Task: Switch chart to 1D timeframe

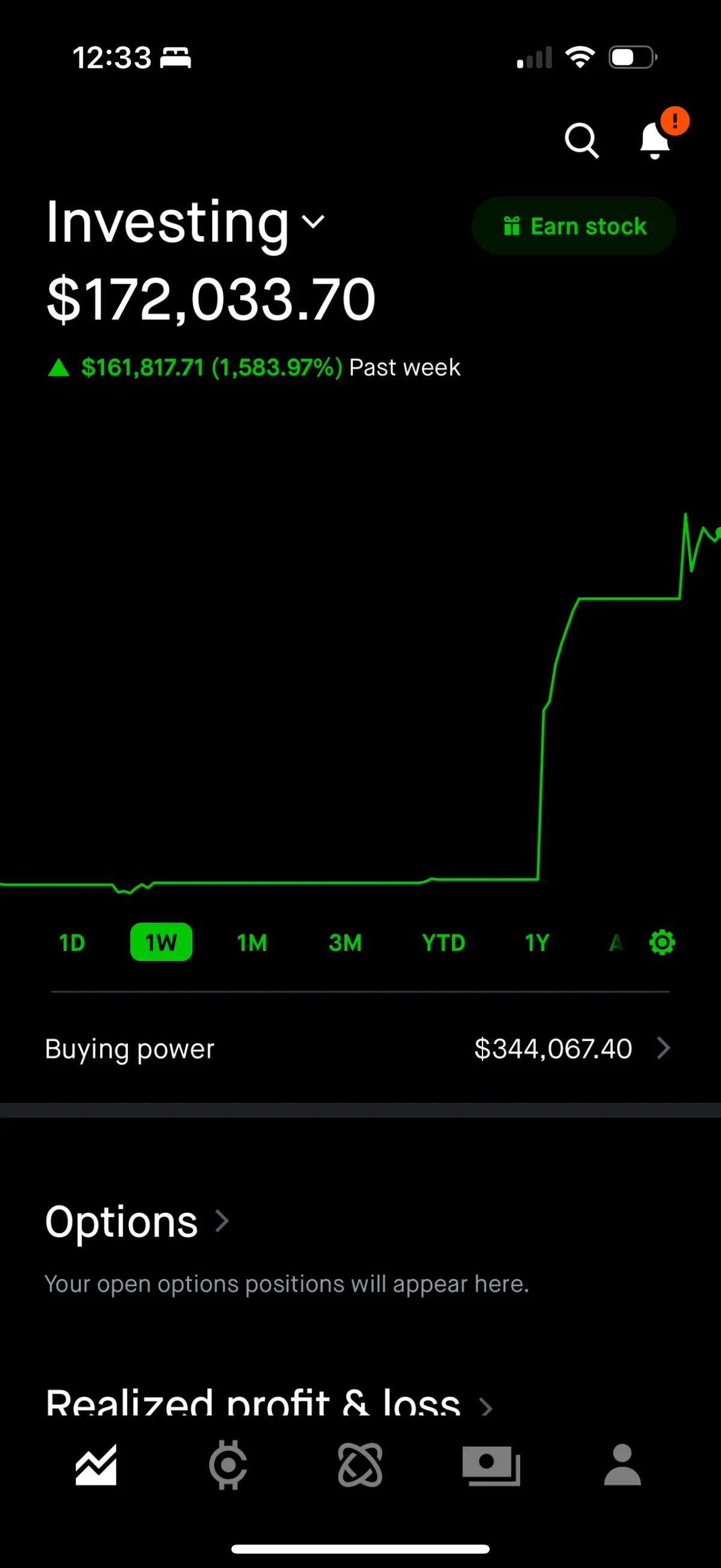Action: click(71, 942)
